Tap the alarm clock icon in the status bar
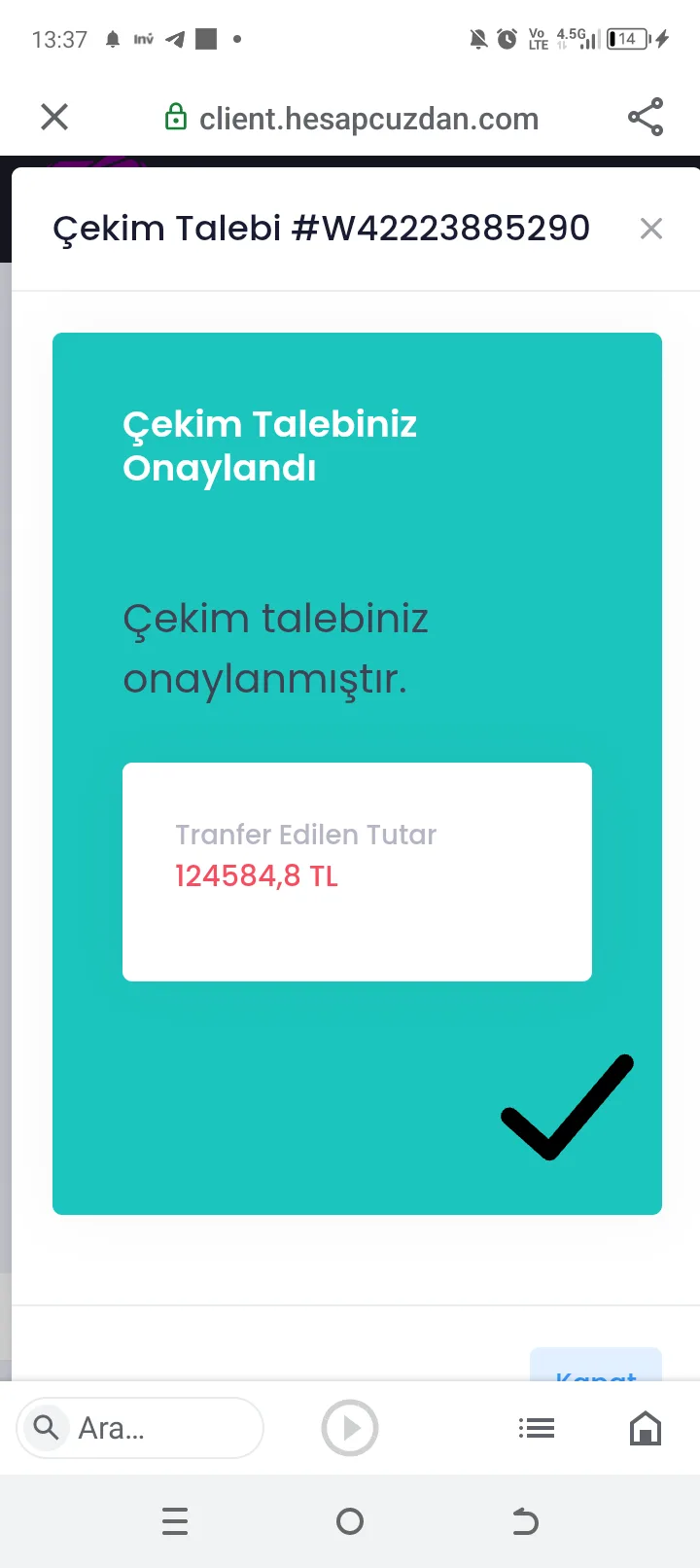This screenshot has height=1568, width=700. coord(507,39)
